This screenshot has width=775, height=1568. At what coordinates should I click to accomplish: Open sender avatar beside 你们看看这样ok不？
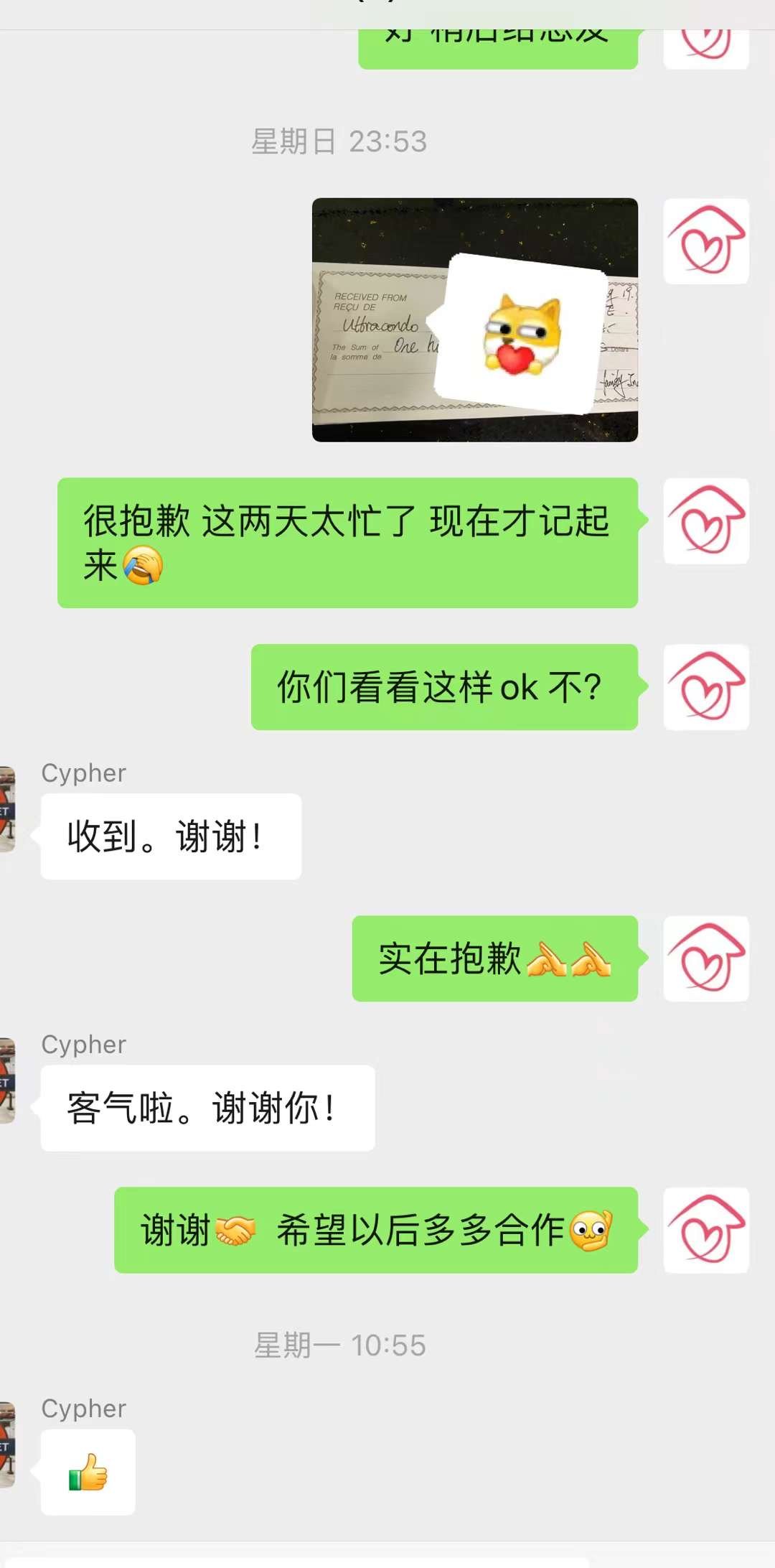tap(706, 687)
